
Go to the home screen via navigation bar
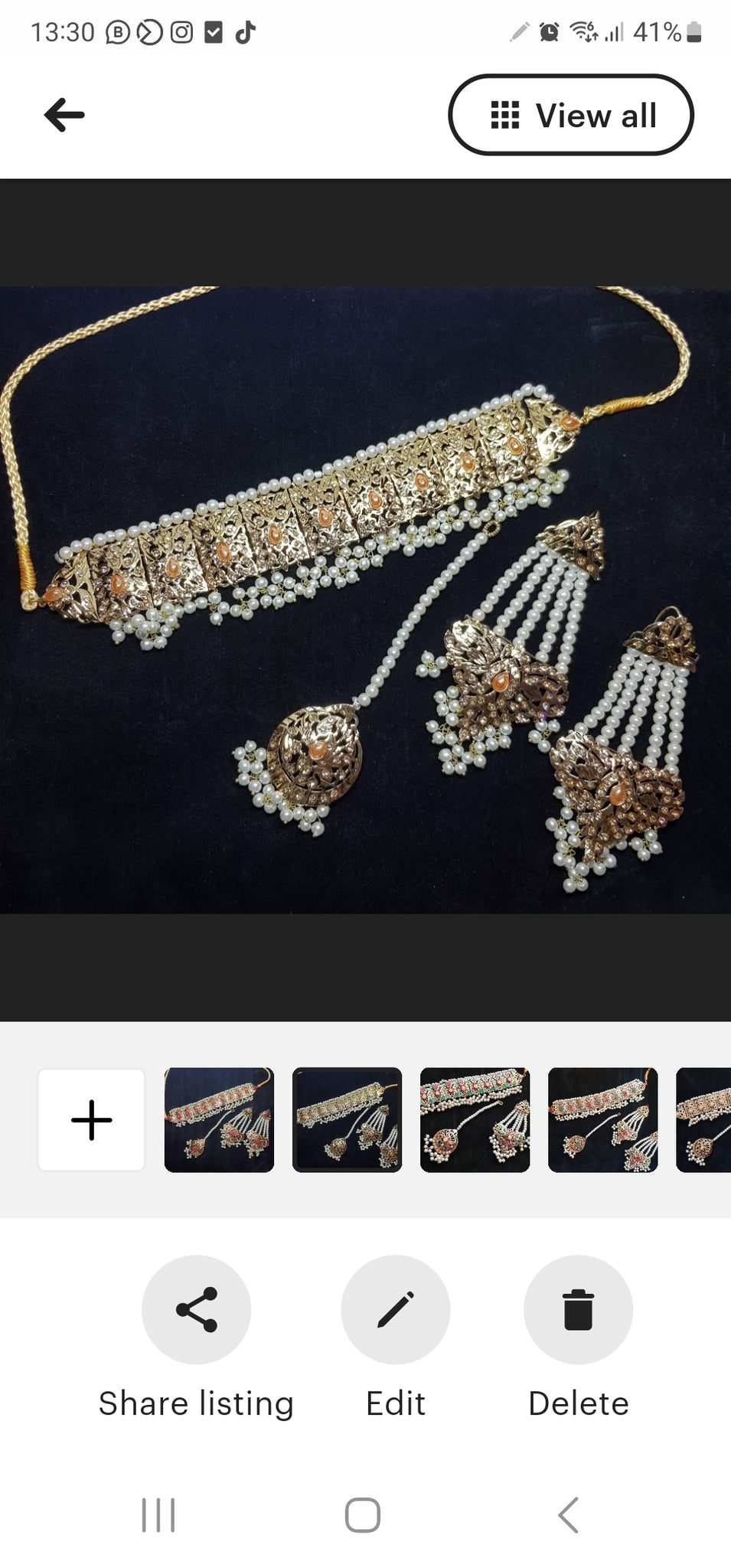pos(363,1515)
